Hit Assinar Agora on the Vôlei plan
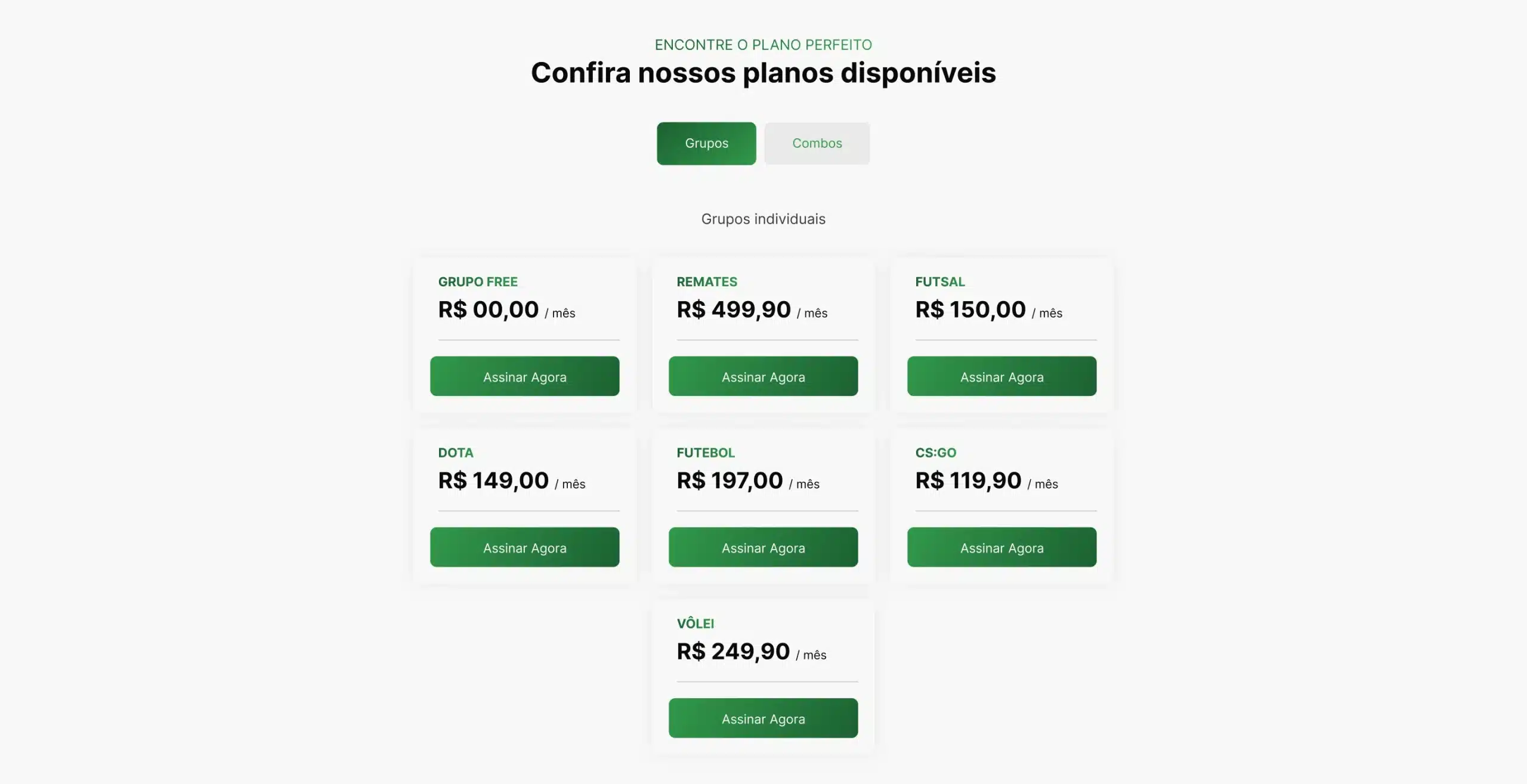 coord(763,718)
